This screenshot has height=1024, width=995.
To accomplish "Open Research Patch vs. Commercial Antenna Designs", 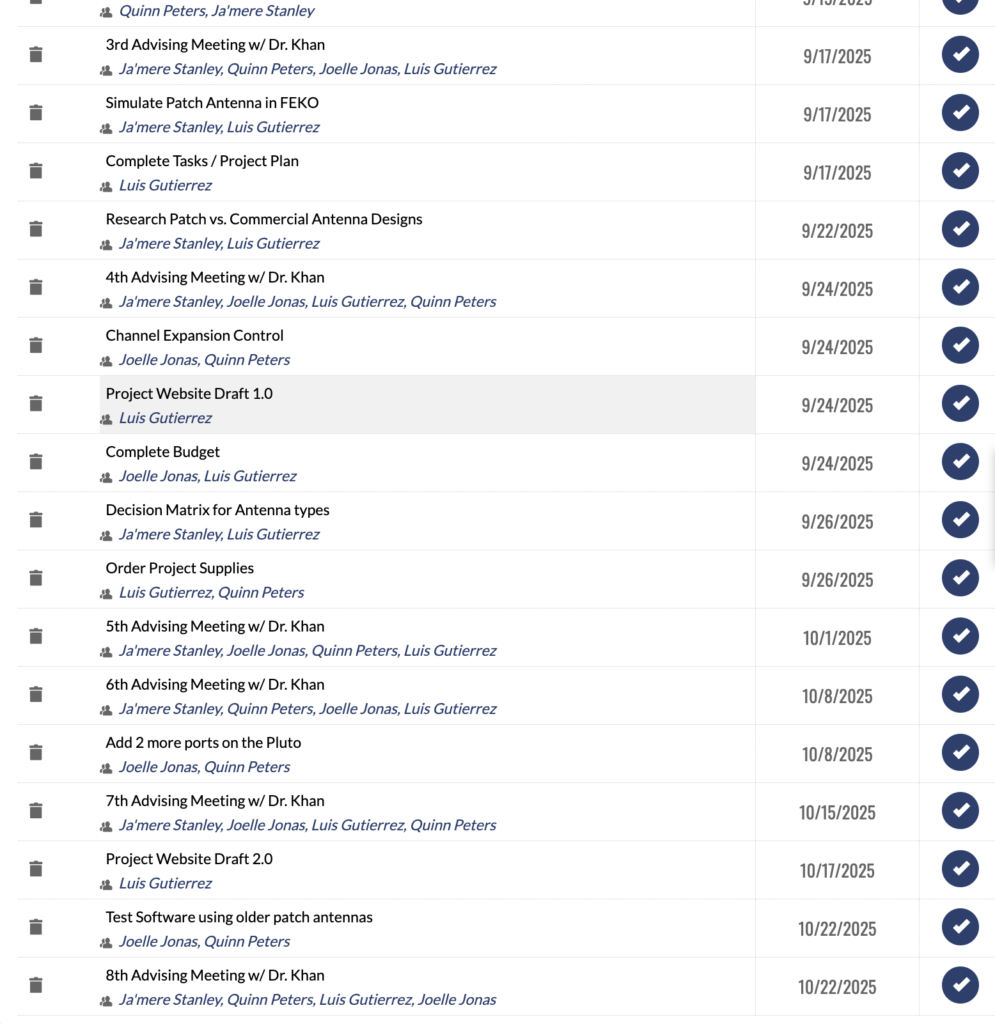I will click(264, 219).
